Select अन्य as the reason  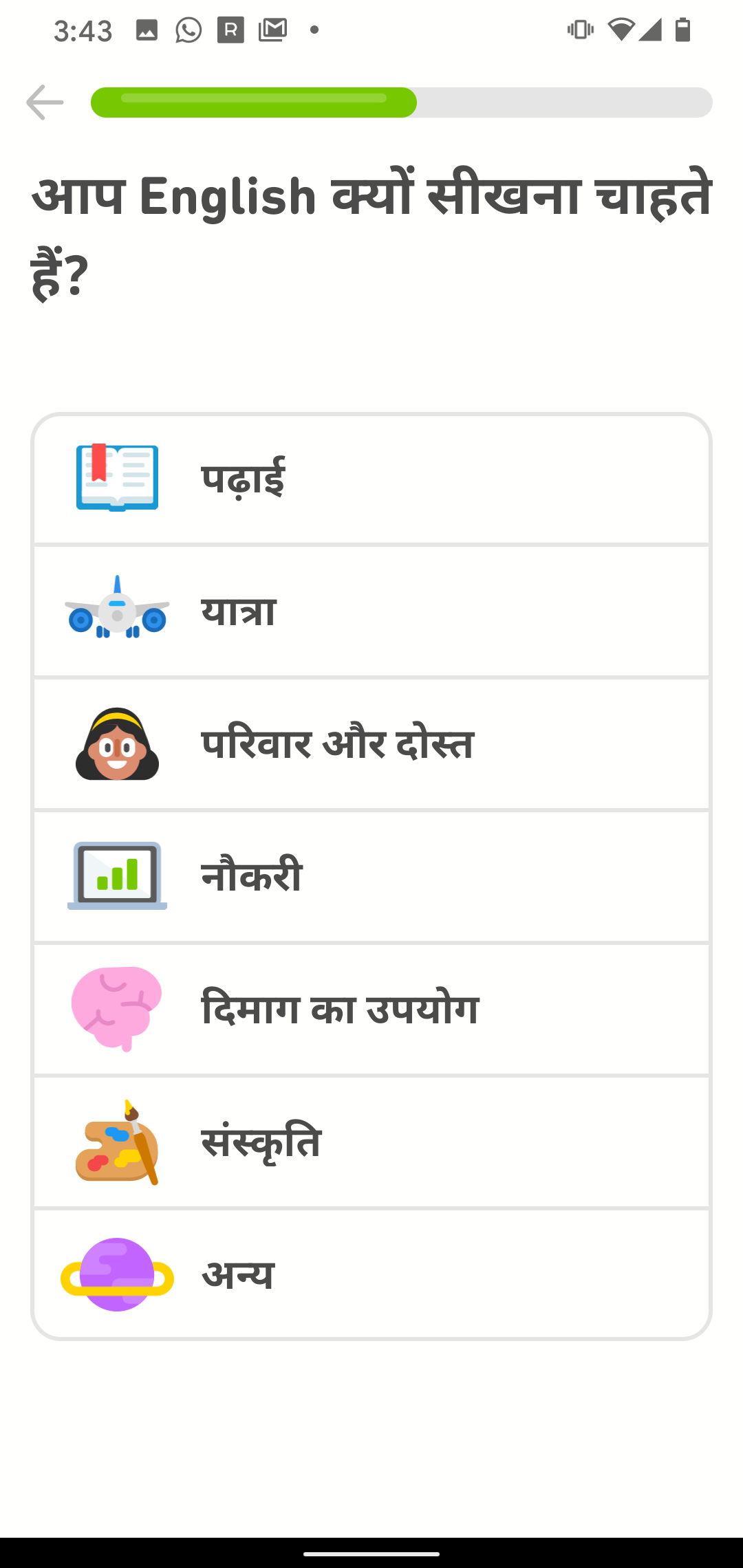(371, 1274)
